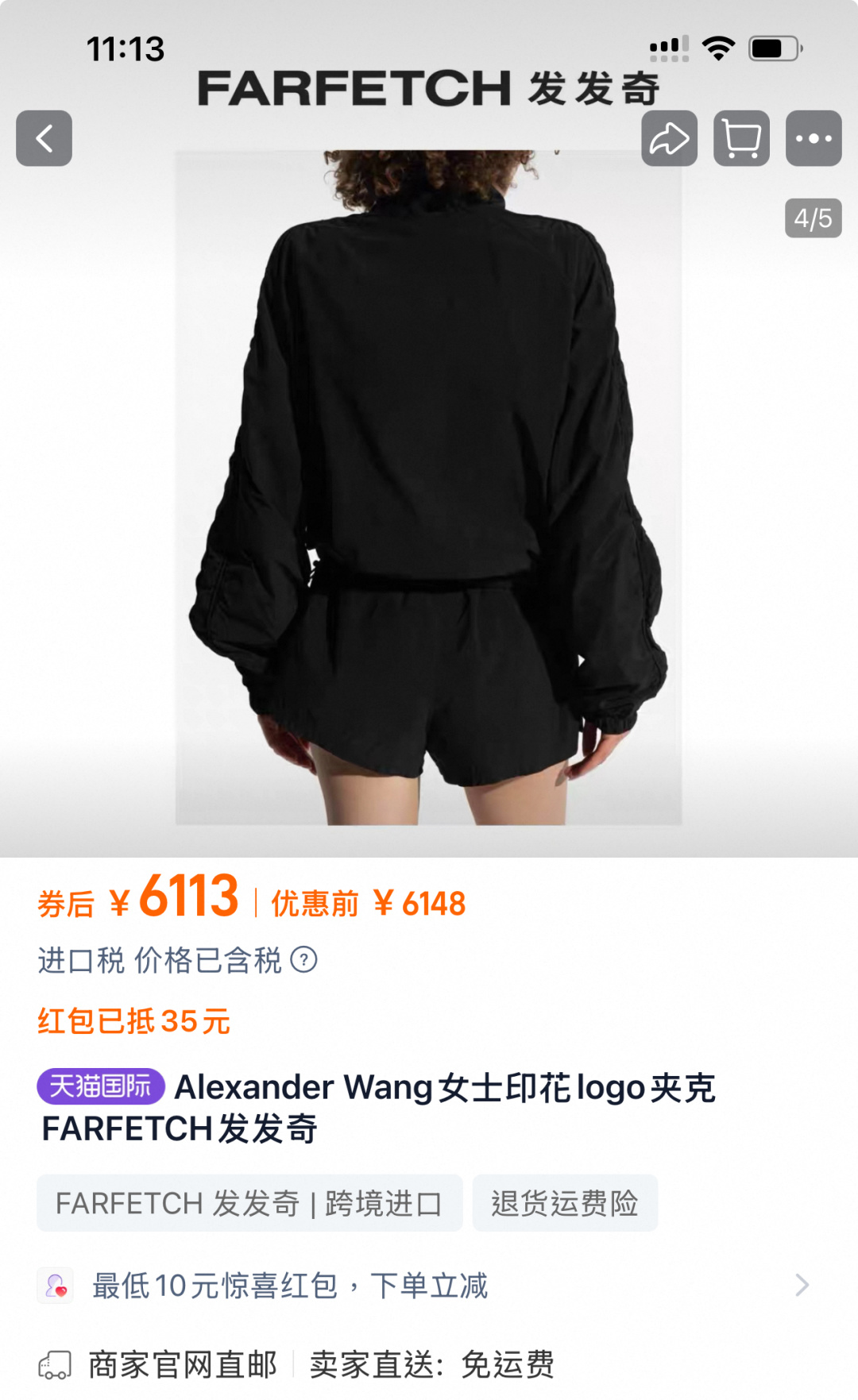Open the shopping cart
Image resolution: width=858 pixels, height=1400 pixels.
(x=741, y=138)
